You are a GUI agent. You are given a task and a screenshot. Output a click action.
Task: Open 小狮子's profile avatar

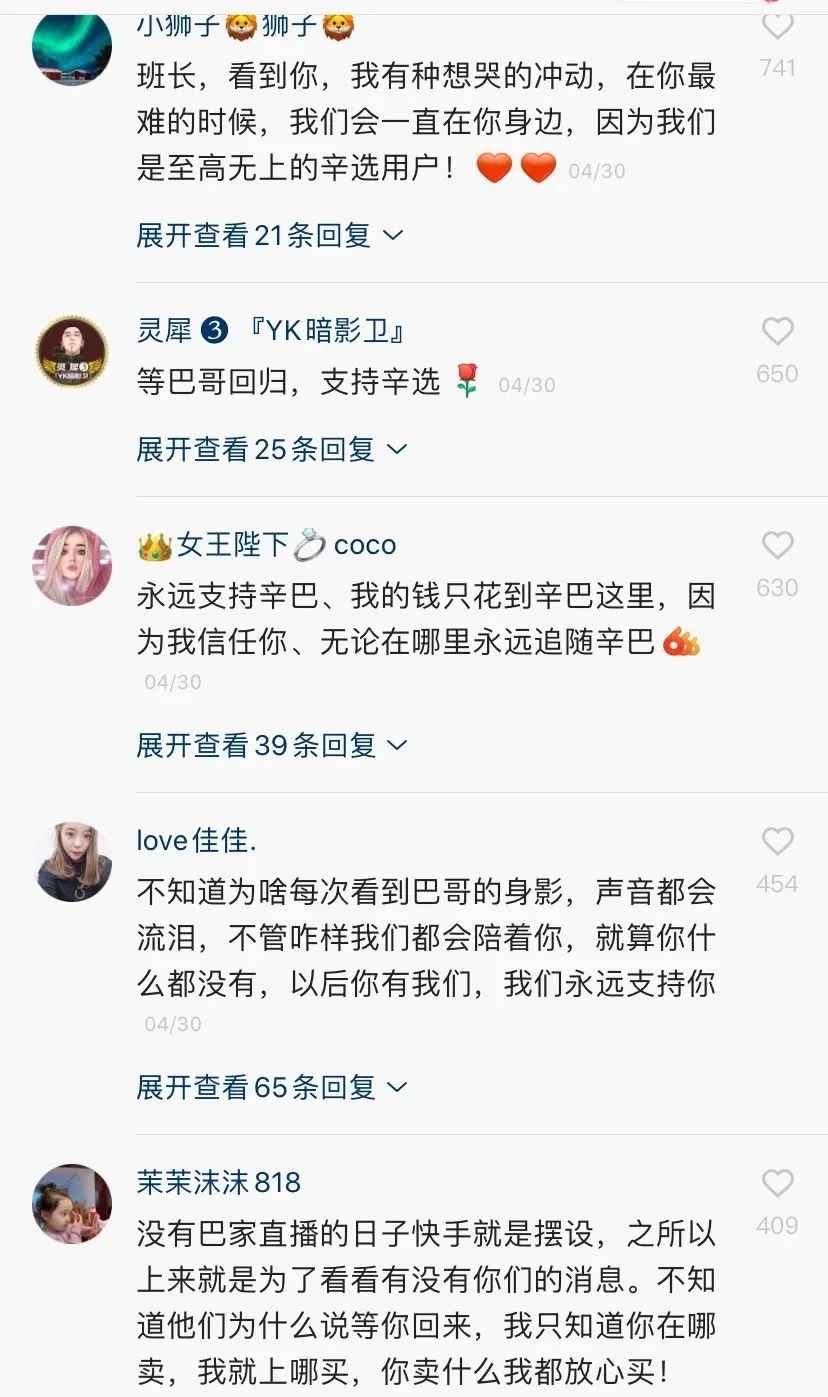coord(72,48)
